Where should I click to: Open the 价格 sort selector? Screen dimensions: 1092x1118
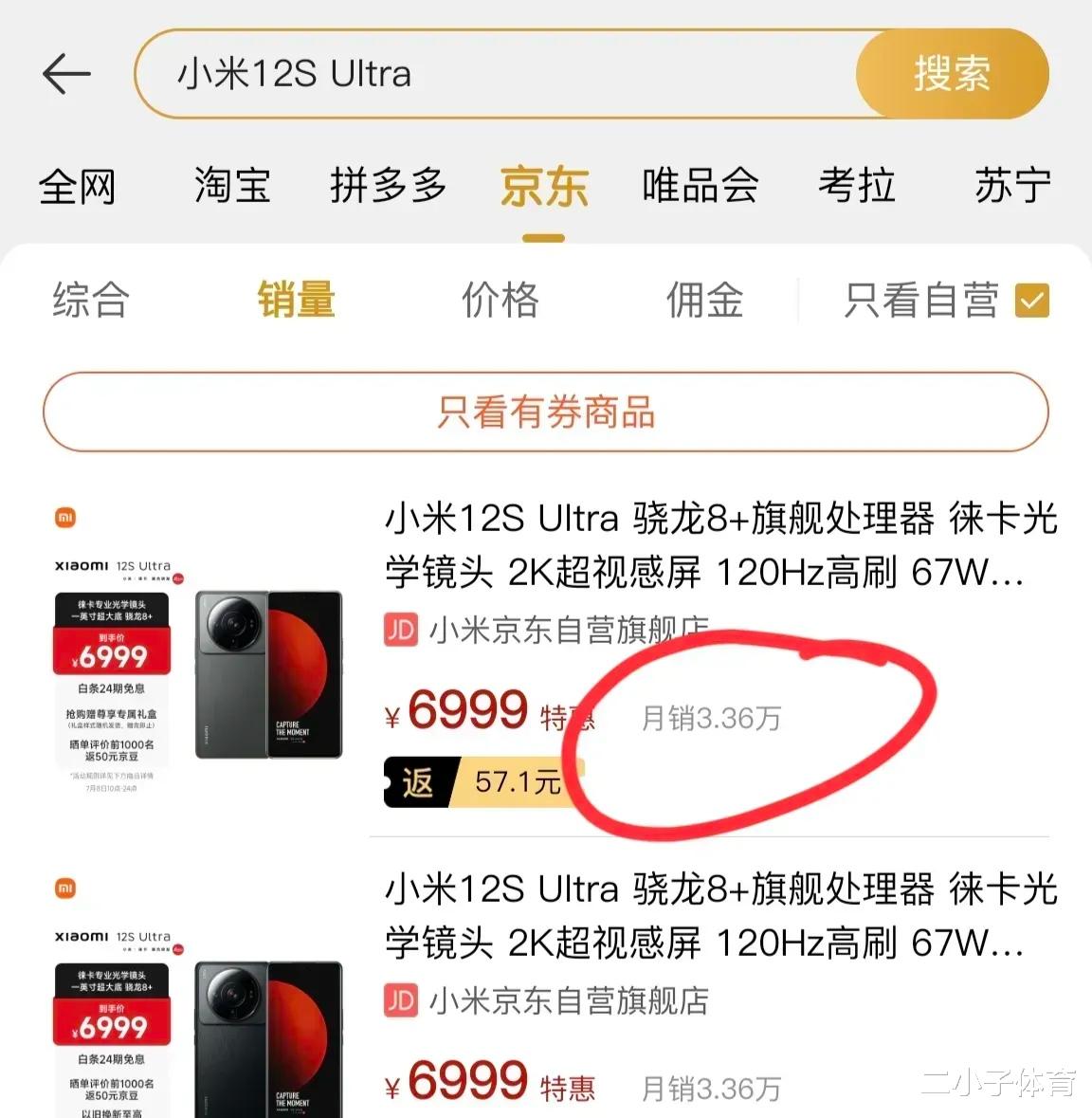(500, 300)
